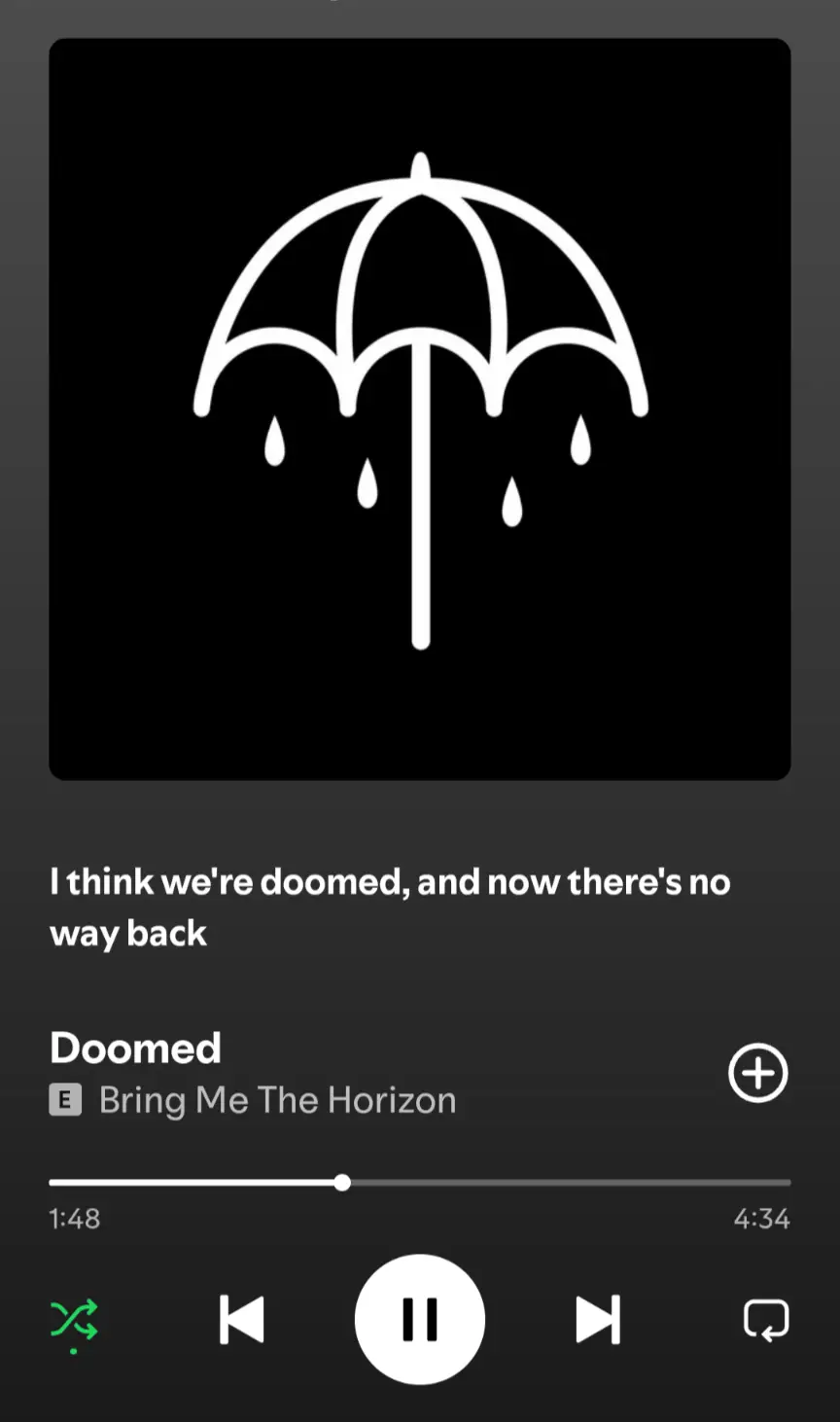Viewport: 840px width, 1422px height.
Task: Go back to the previous track
Action: pyautogui.click(x=241, y=1319)
